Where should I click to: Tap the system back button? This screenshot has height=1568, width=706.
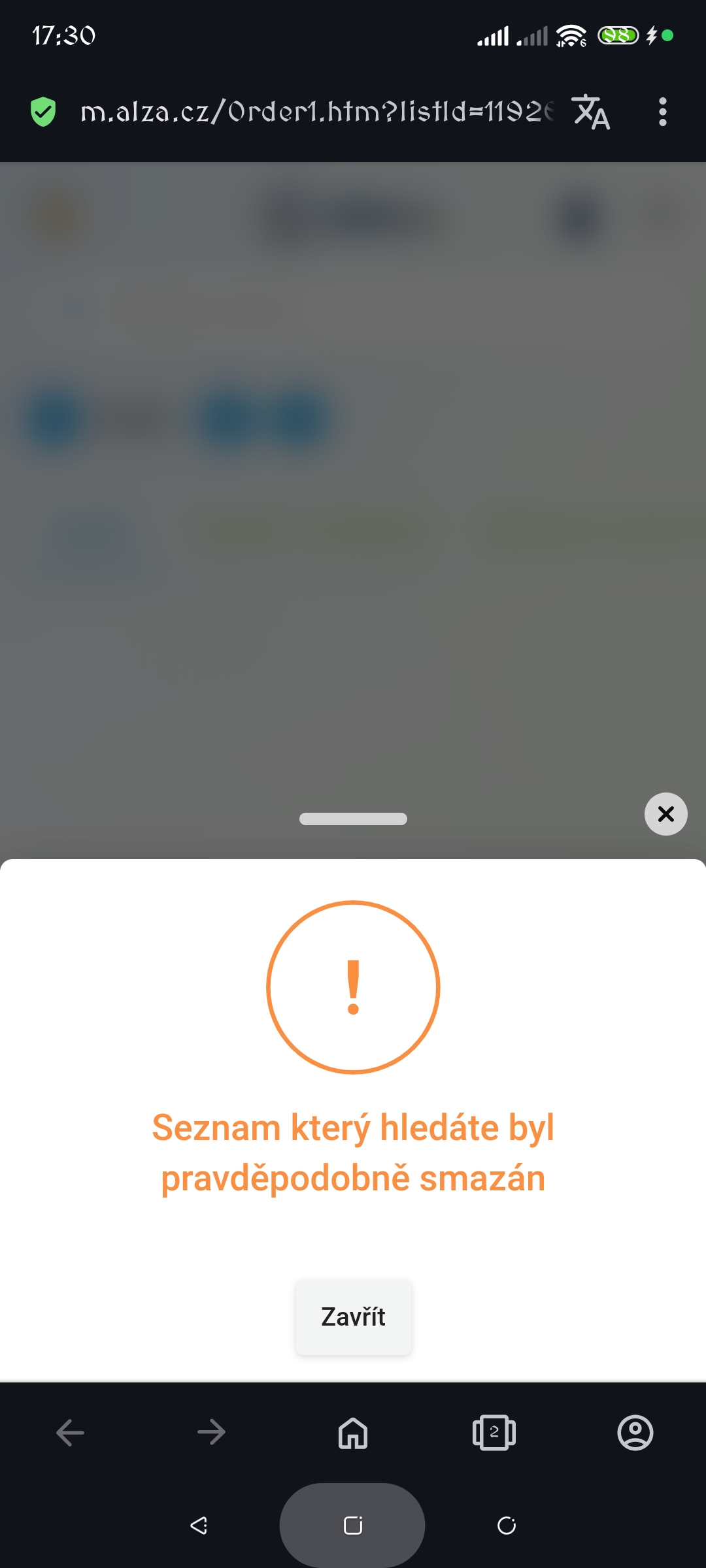coord(199,1526)
